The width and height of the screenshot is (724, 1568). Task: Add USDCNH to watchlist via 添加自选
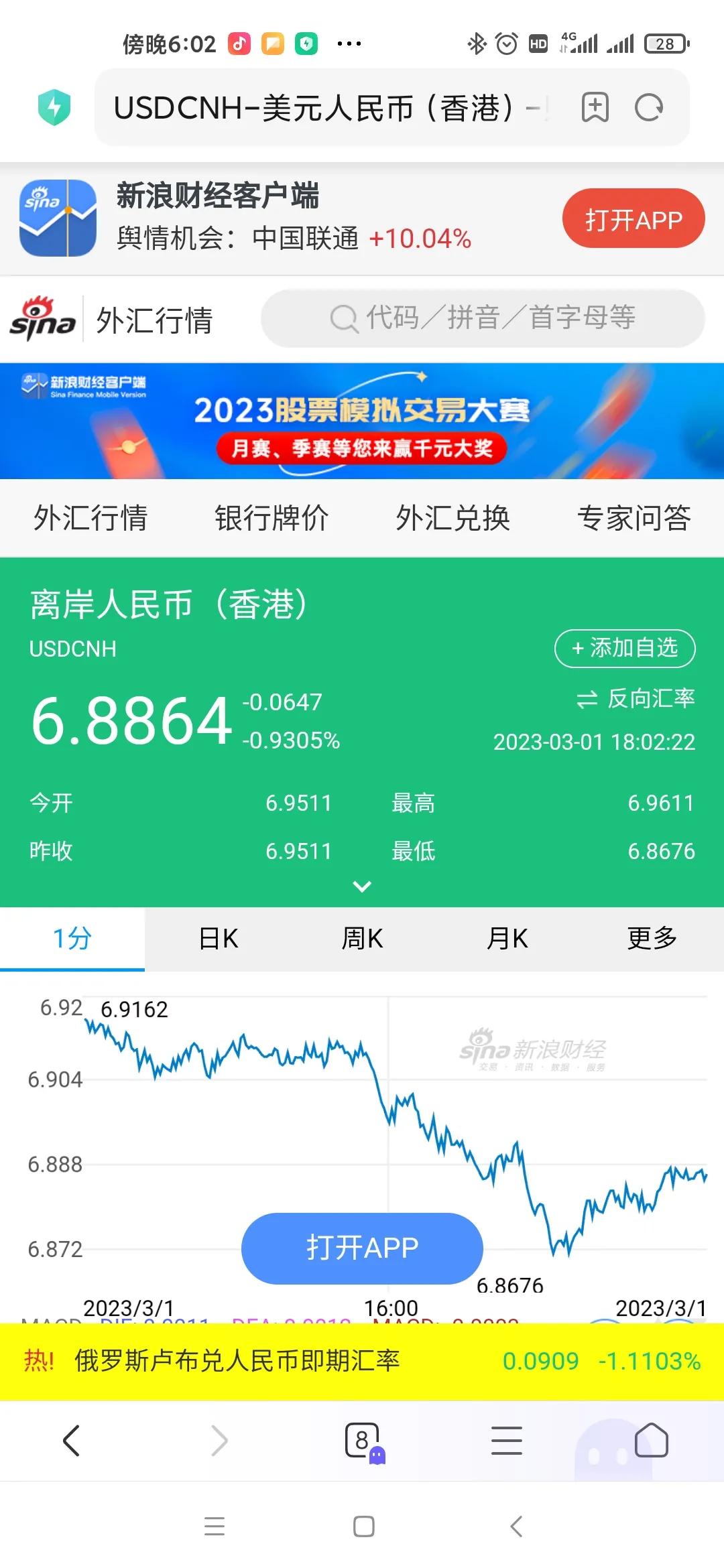pos(625,648)
